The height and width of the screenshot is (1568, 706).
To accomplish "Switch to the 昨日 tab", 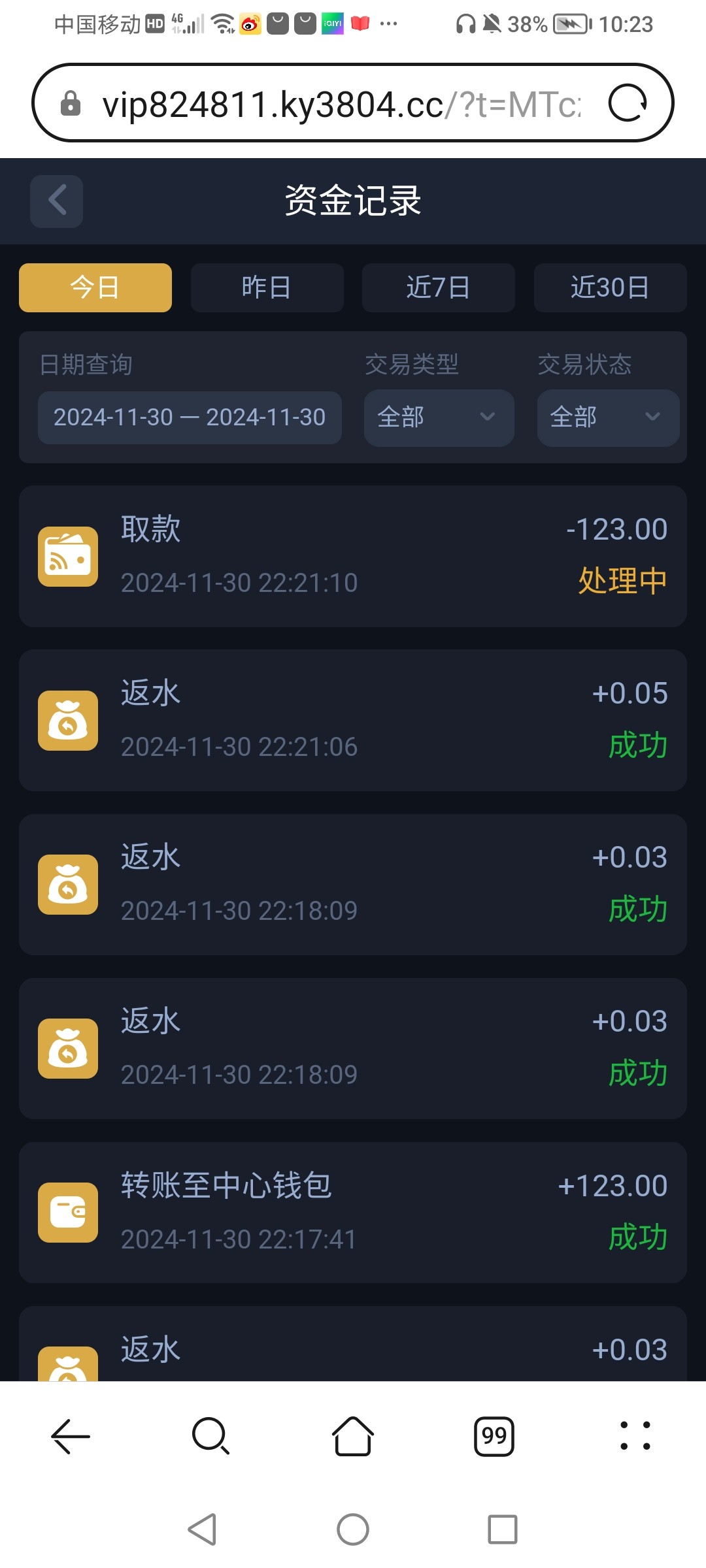I will 267,287.
